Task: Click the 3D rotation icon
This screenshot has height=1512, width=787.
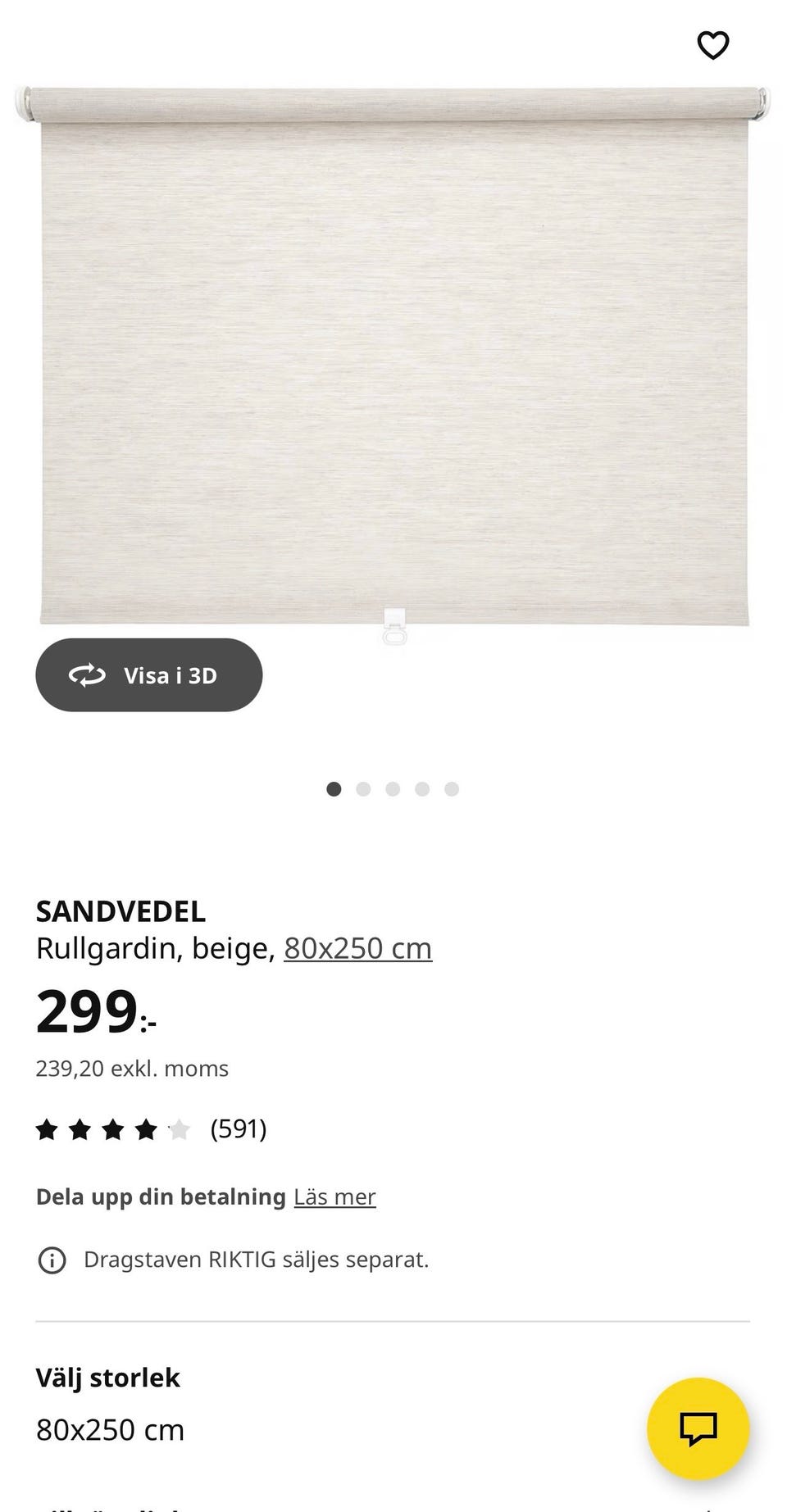Action: pos(88,674)
